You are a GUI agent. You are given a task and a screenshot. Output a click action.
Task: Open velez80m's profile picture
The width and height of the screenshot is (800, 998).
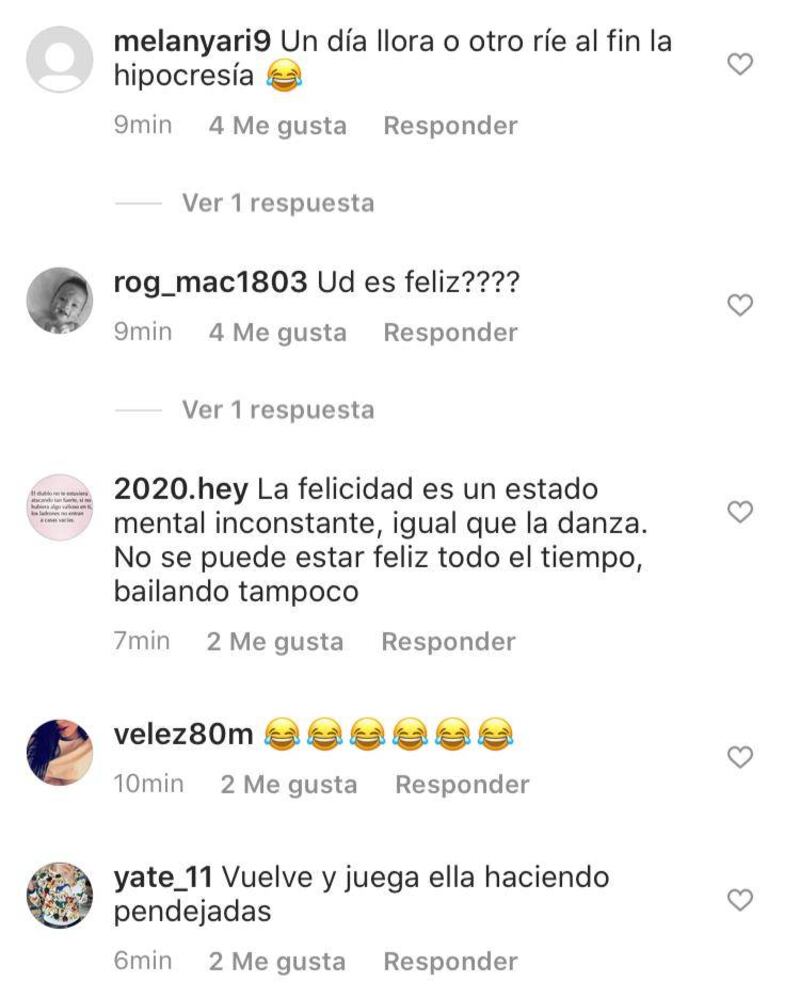[x=59, y=752]
